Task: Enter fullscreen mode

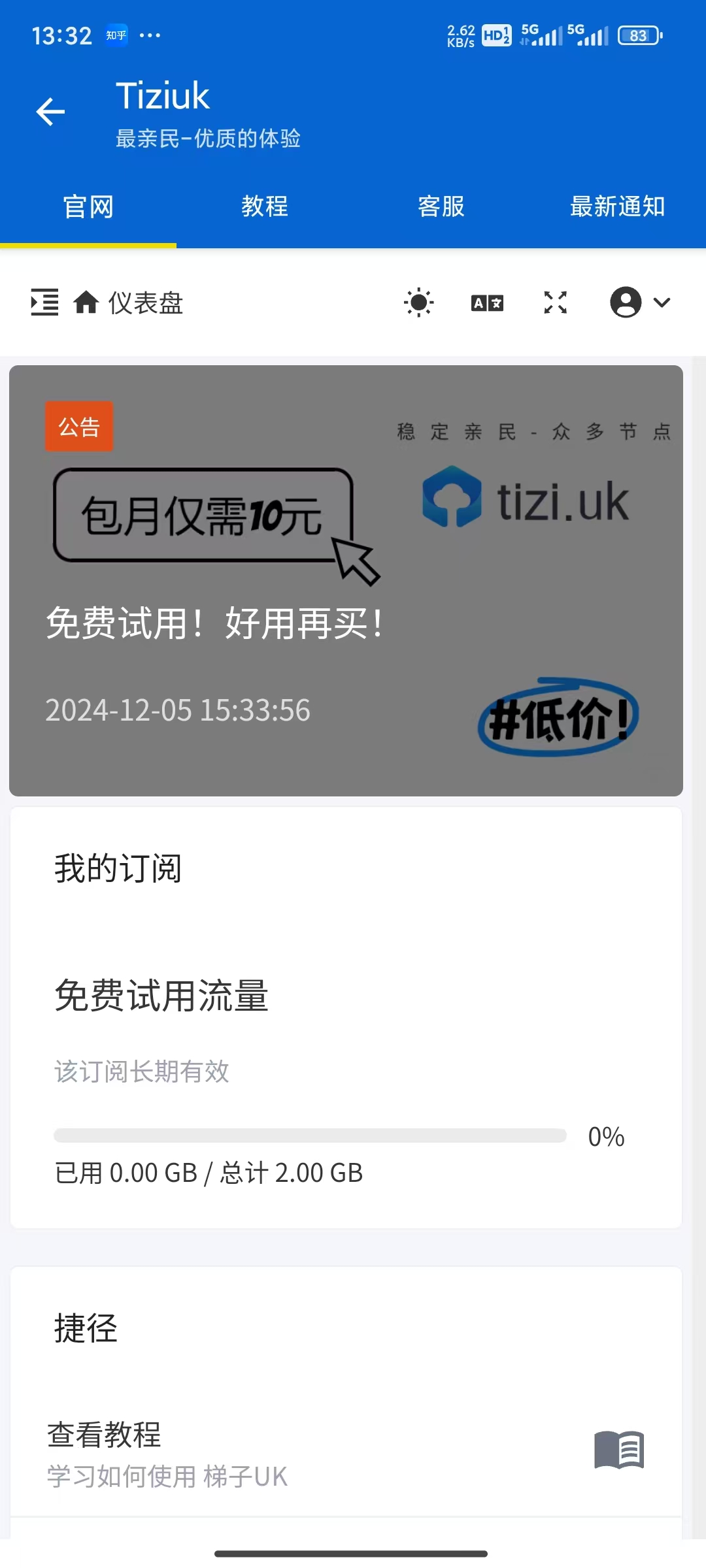Action: click(x=556, y=302)
